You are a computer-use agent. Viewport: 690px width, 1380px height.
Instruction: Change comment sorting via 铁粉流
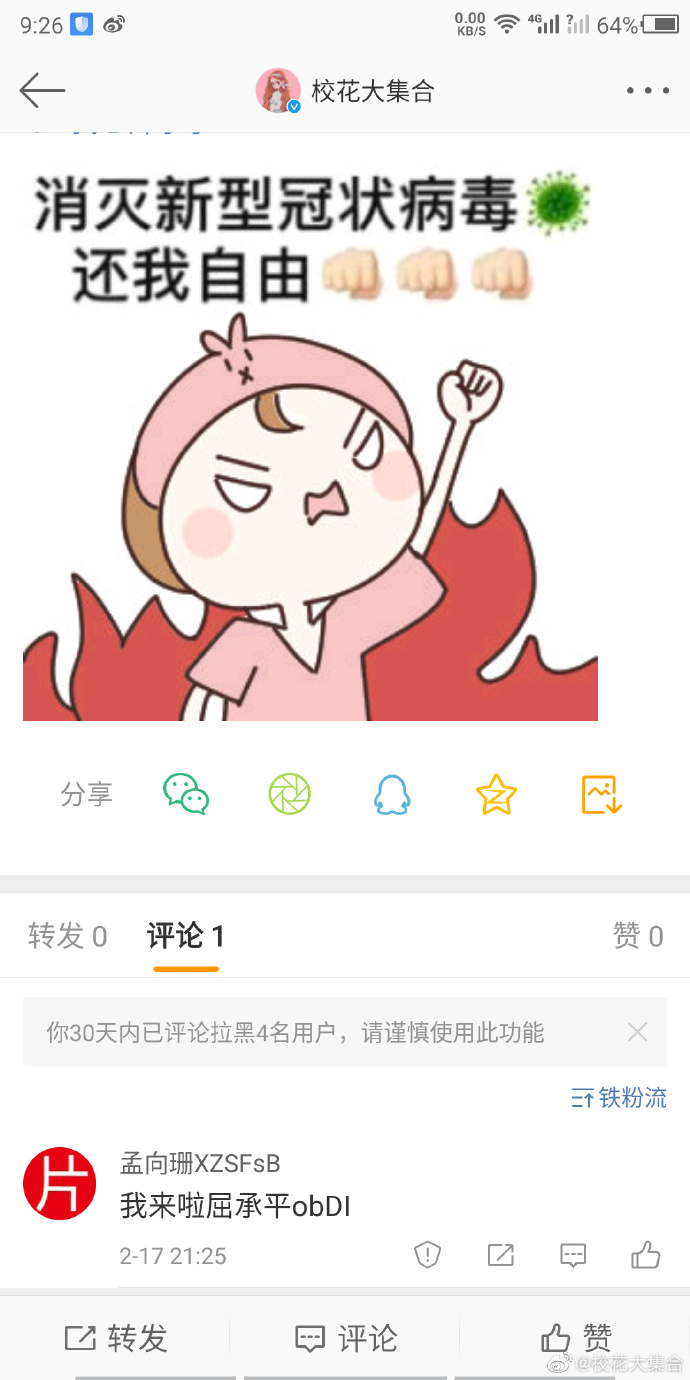[618, 1098]
